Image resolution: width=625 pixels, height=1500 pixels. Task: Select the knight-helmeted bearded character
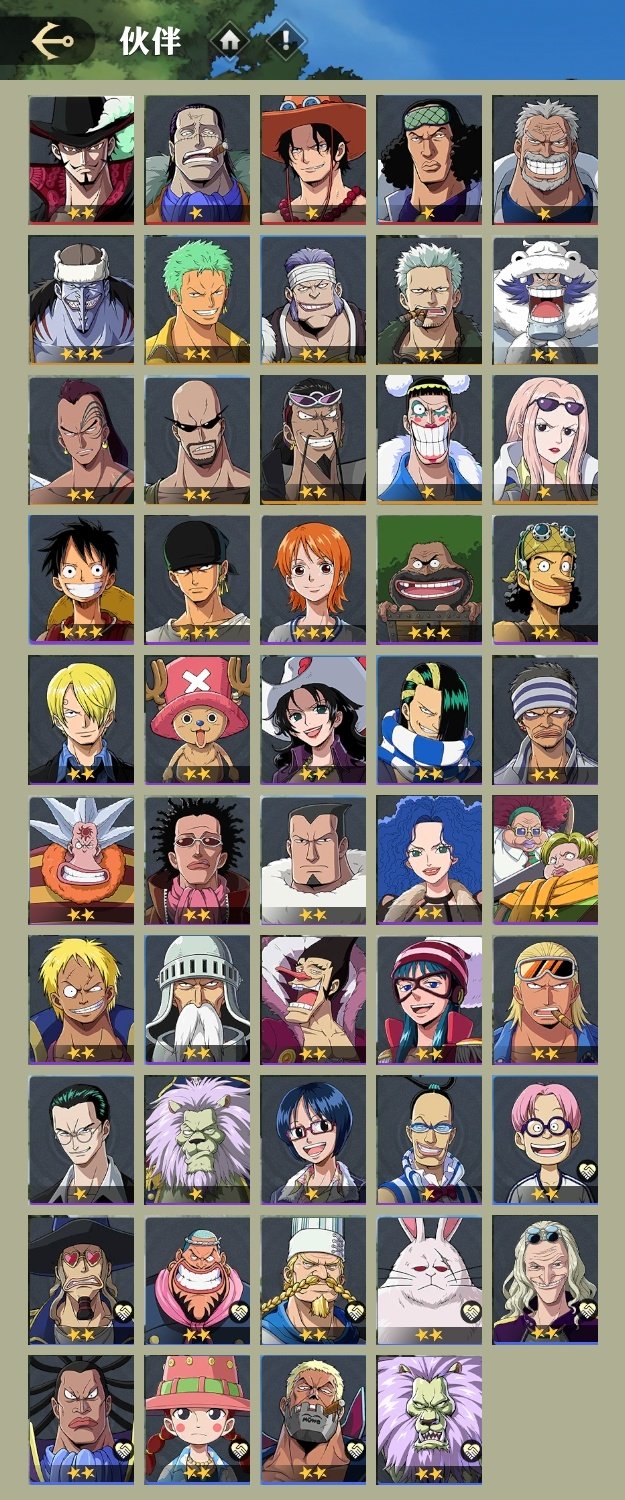(x=197, y=999)
